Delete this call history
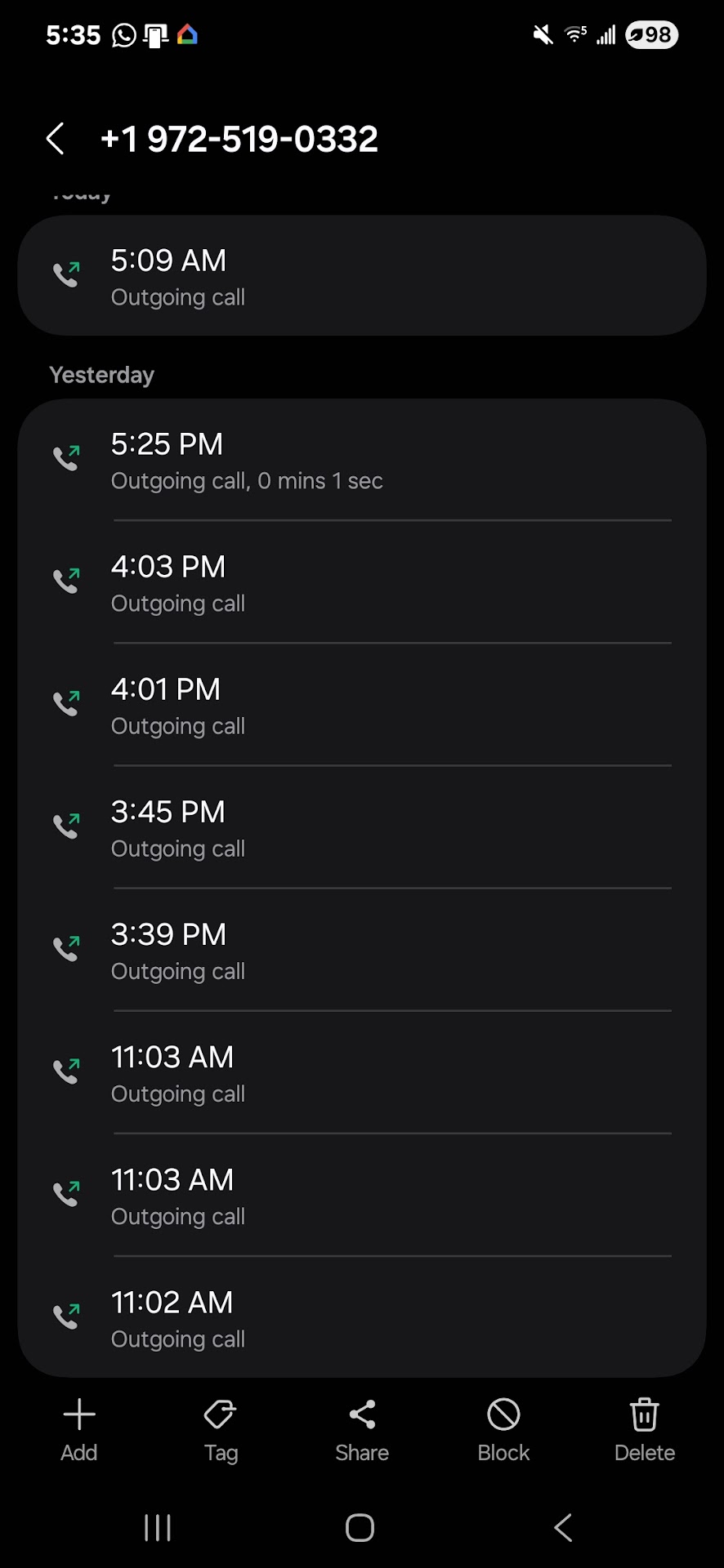Image resolution: width=724 pixels, height=1568 pixels. (645, 1429)
